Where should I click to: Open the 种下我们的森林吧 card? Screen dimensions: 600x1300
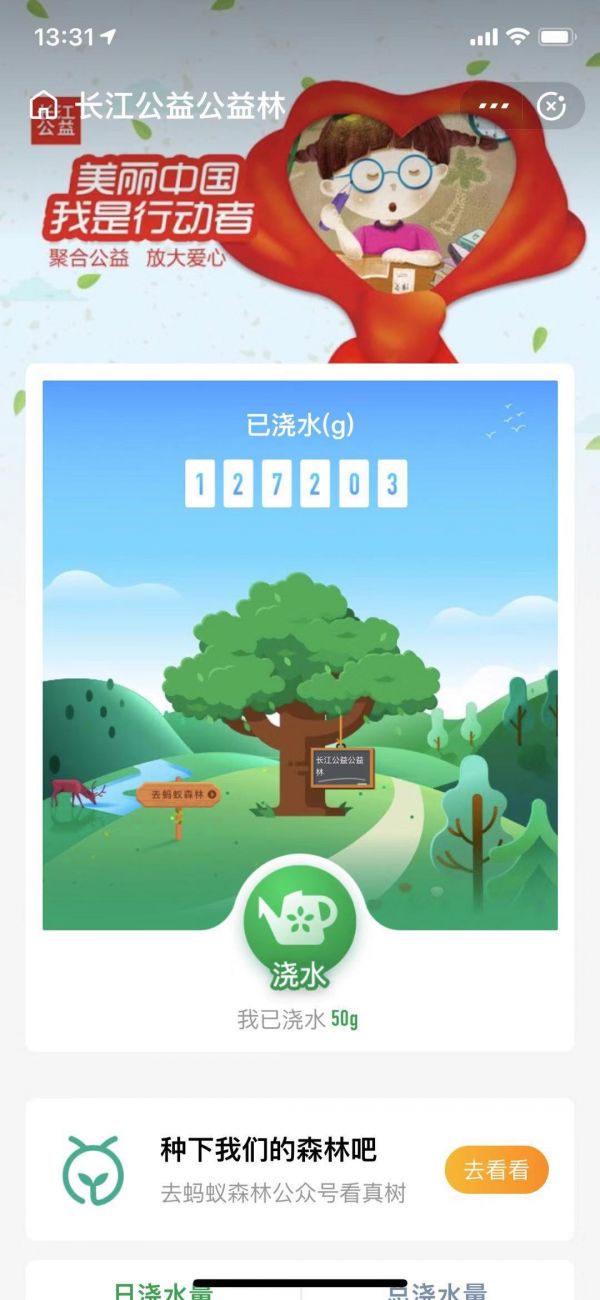[x=268, y=1168]
